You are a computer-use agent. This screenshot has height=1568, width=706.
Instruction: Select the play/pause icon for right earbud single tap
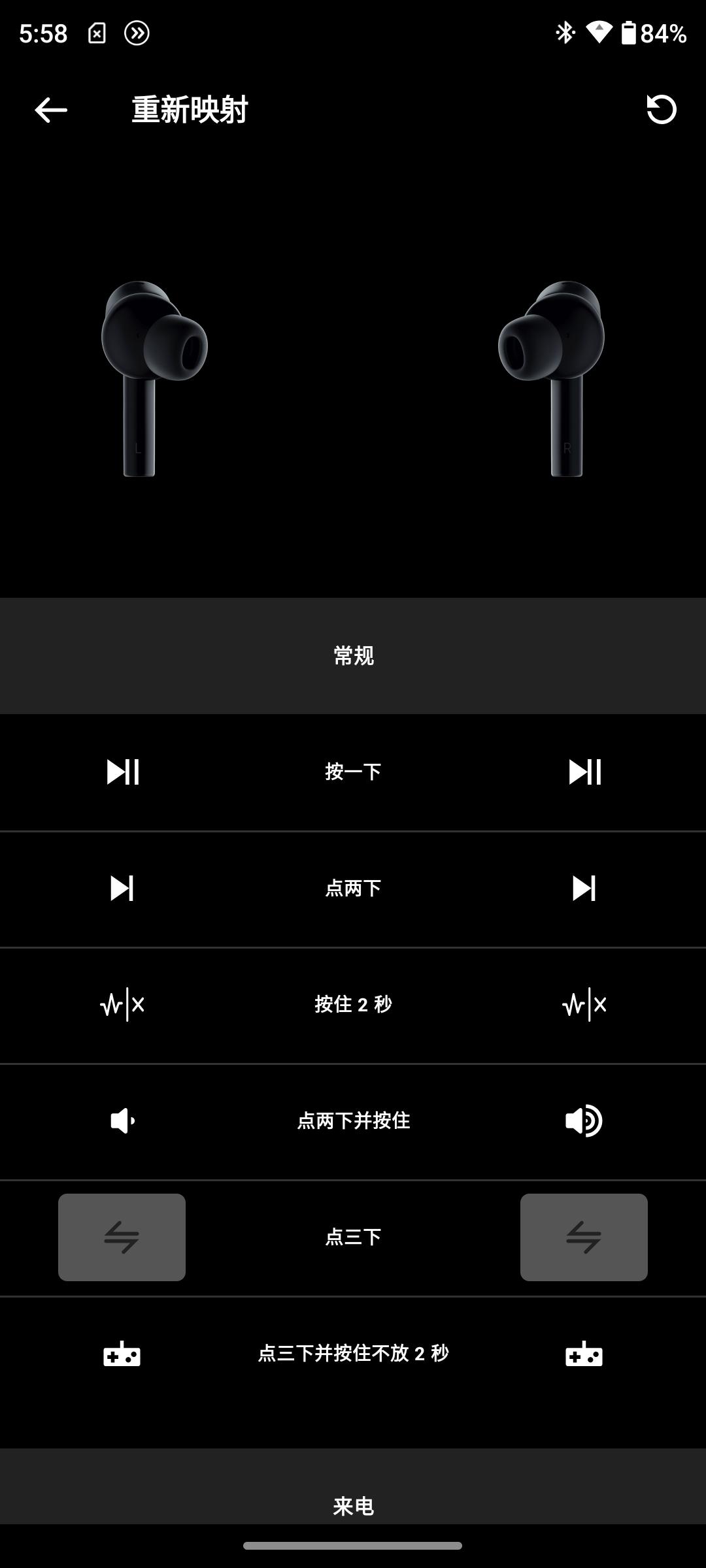[x=584, y=771]
